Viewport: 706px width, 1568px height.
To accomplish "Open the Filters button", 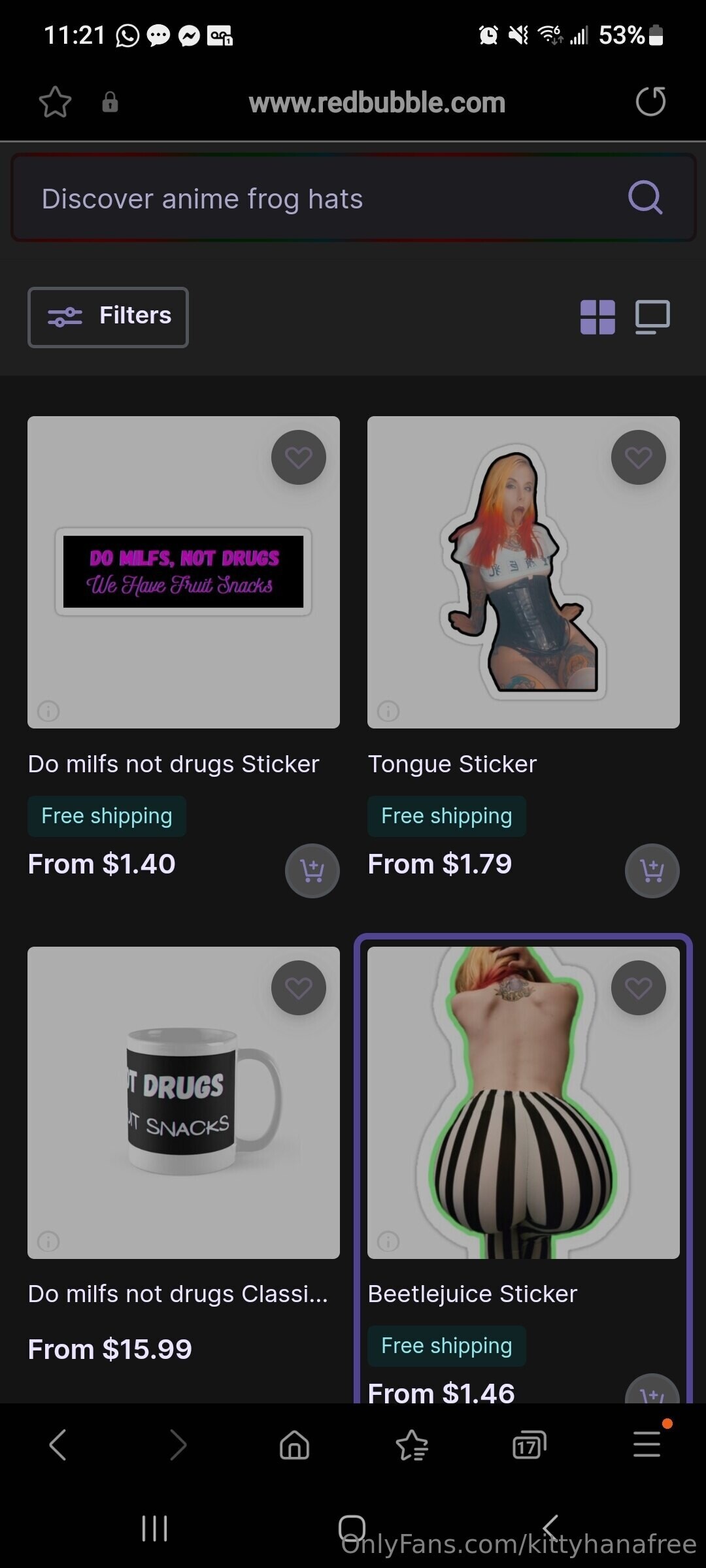I will pos(108,317).
